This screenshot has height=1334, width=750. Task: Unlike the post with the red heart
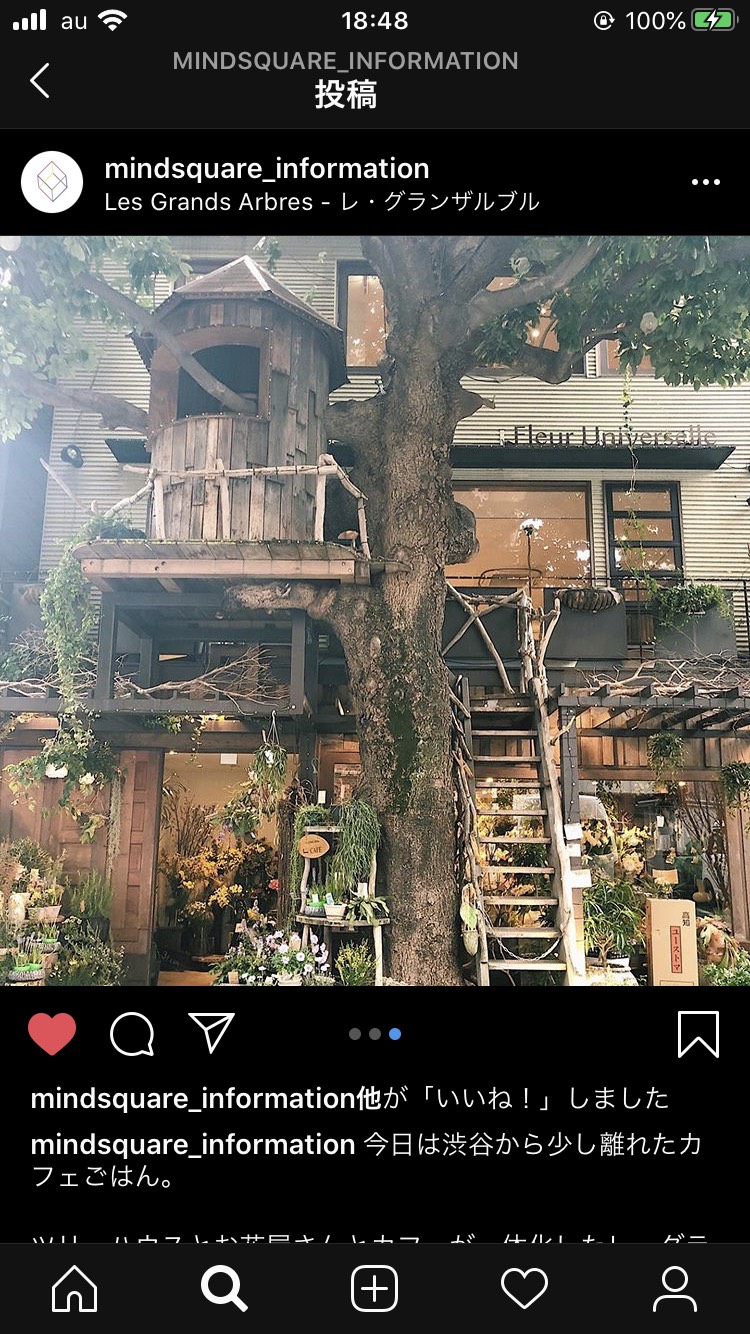click(x=52, y=1034)
